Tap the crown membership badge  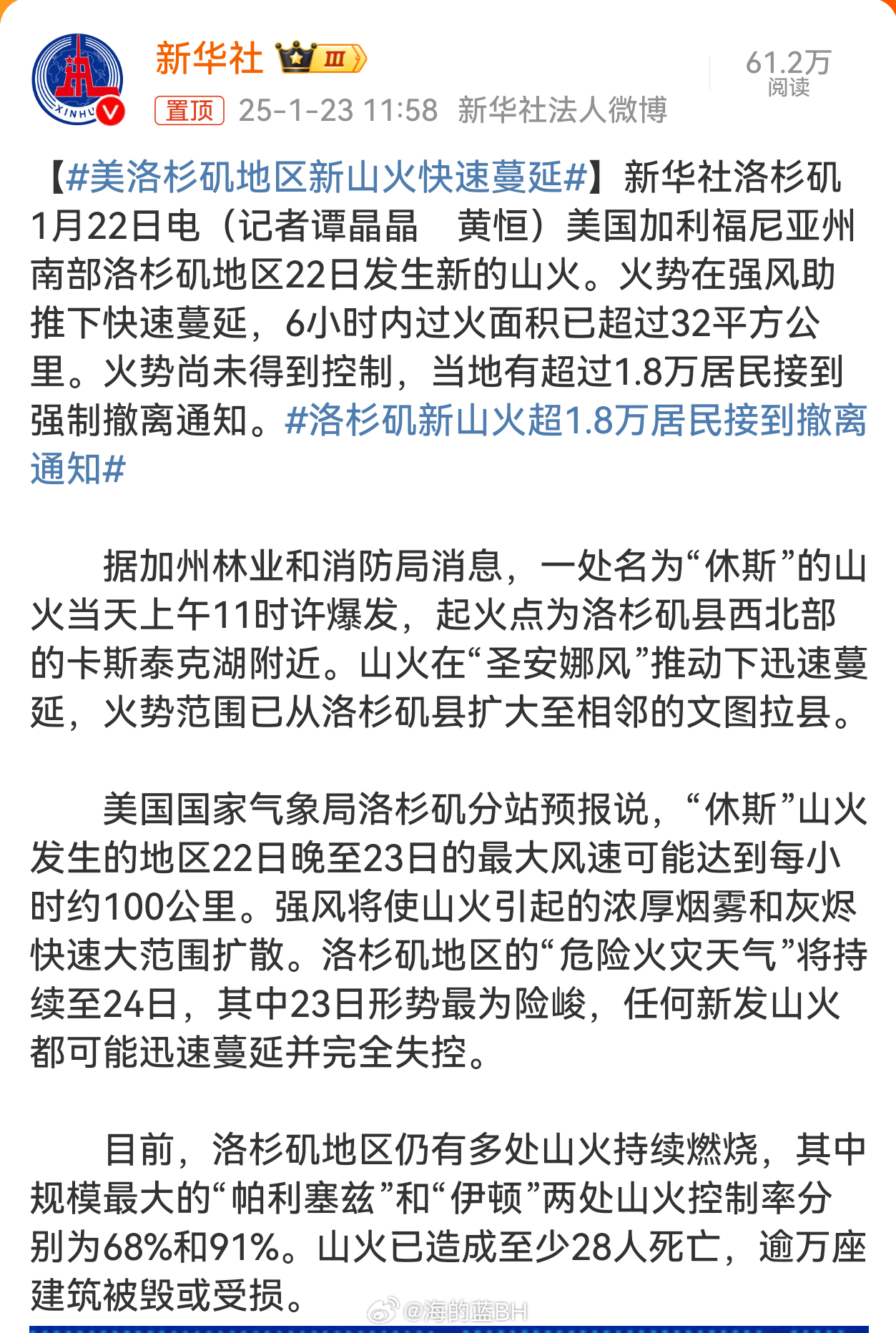click(x=322, y=59)
